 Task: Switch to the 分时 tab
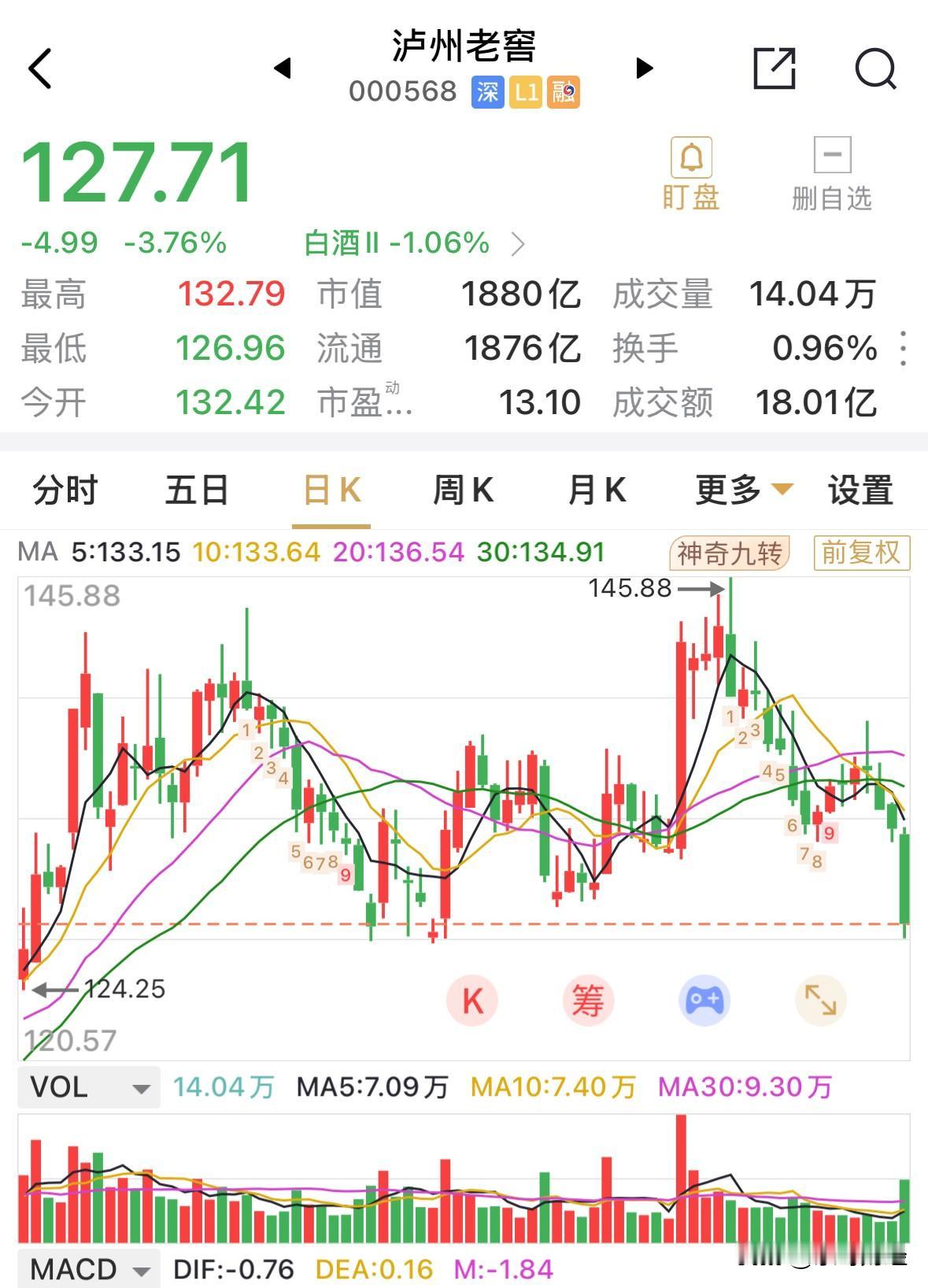[66, 490]
